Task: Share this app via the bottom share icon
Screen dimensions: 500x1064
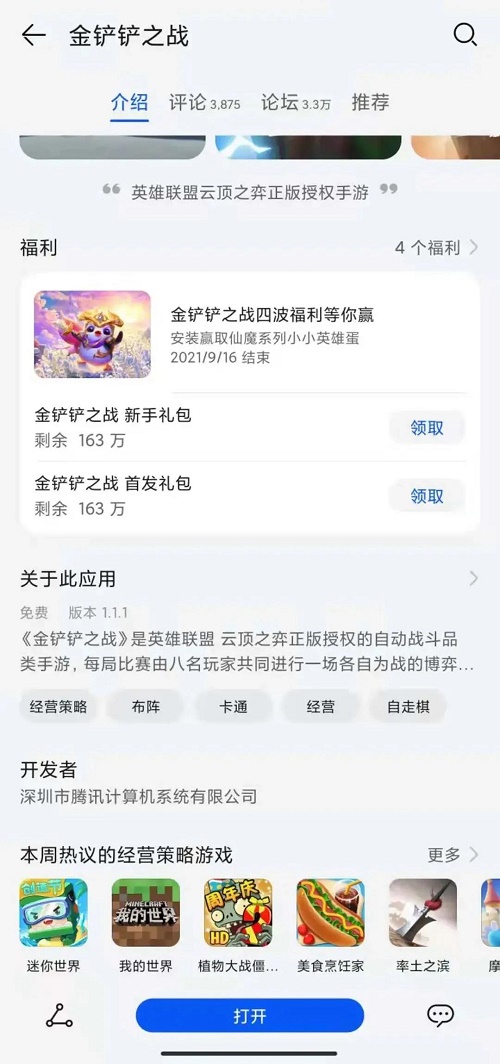Action: click(59, 1015)
